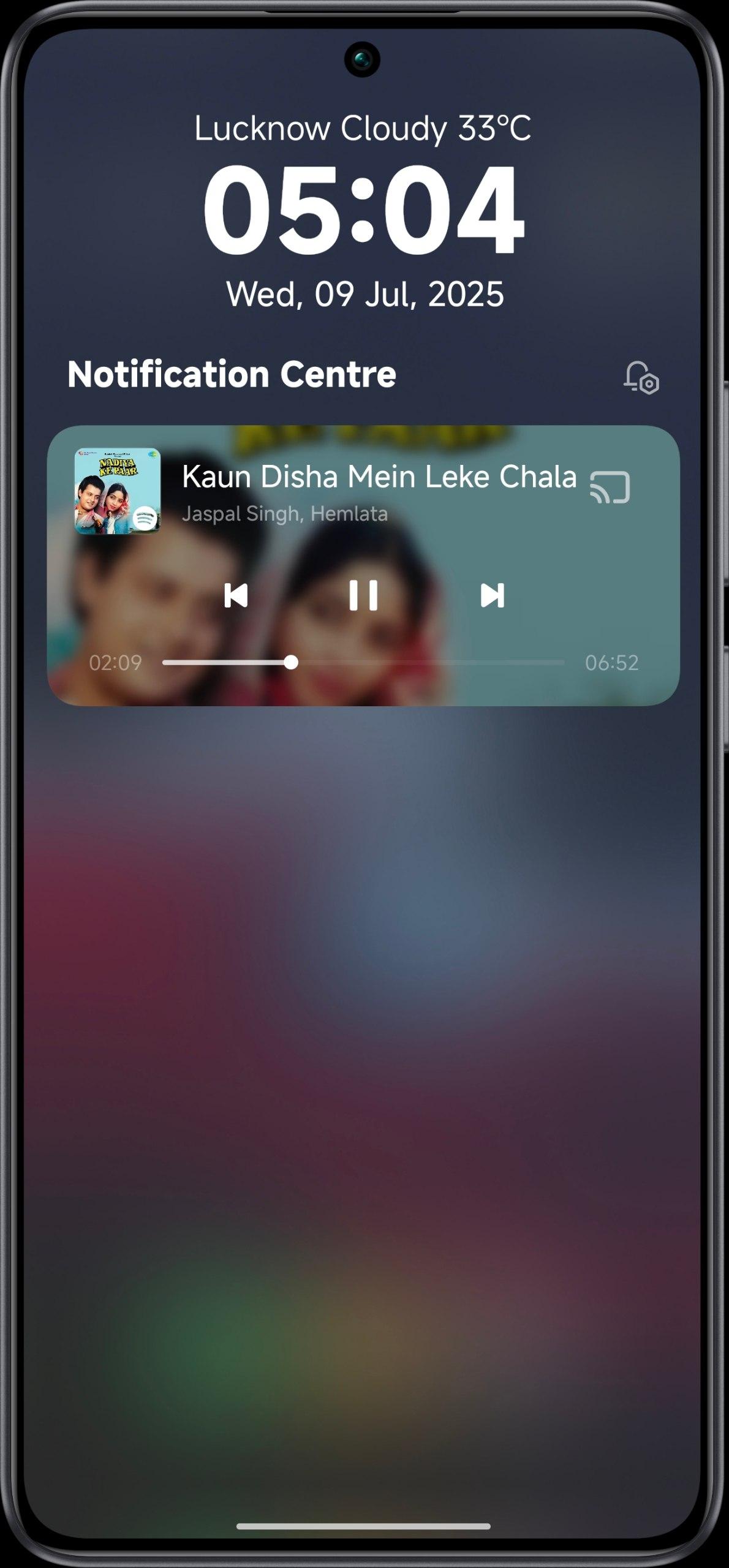Open the cast output icon
Screen dimensions: 729x1568
point(610,488)
